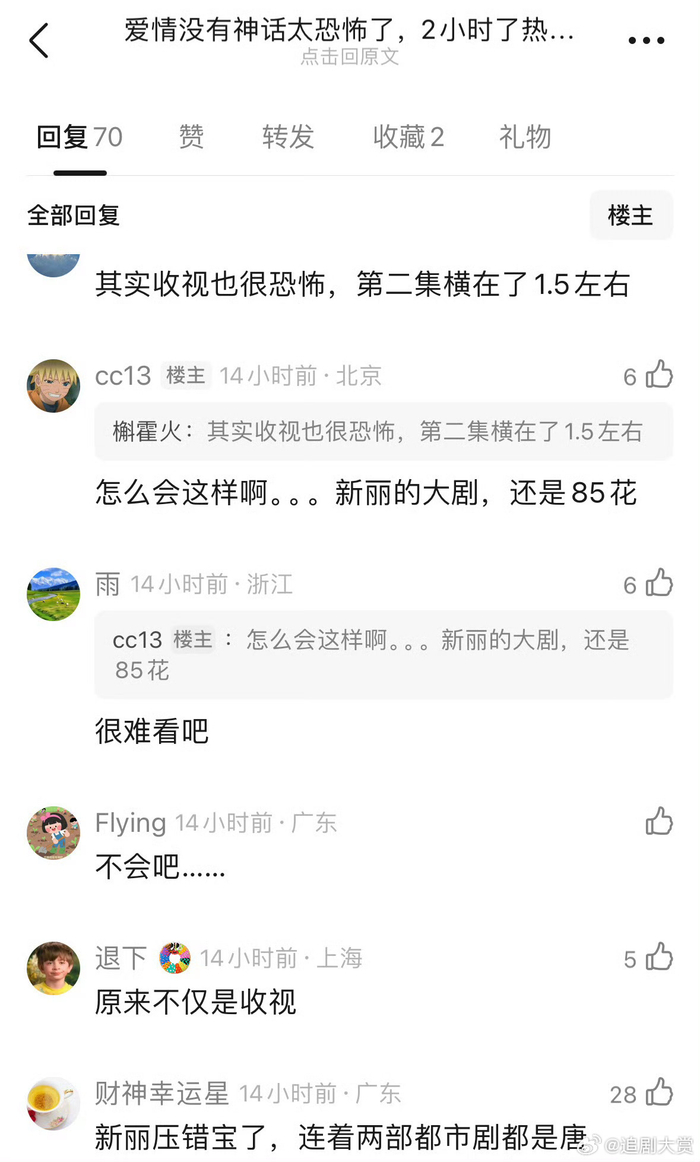This screenshot has height=1162, width=700.
Task: Like Flying's reply
Action: coord(659,822)
